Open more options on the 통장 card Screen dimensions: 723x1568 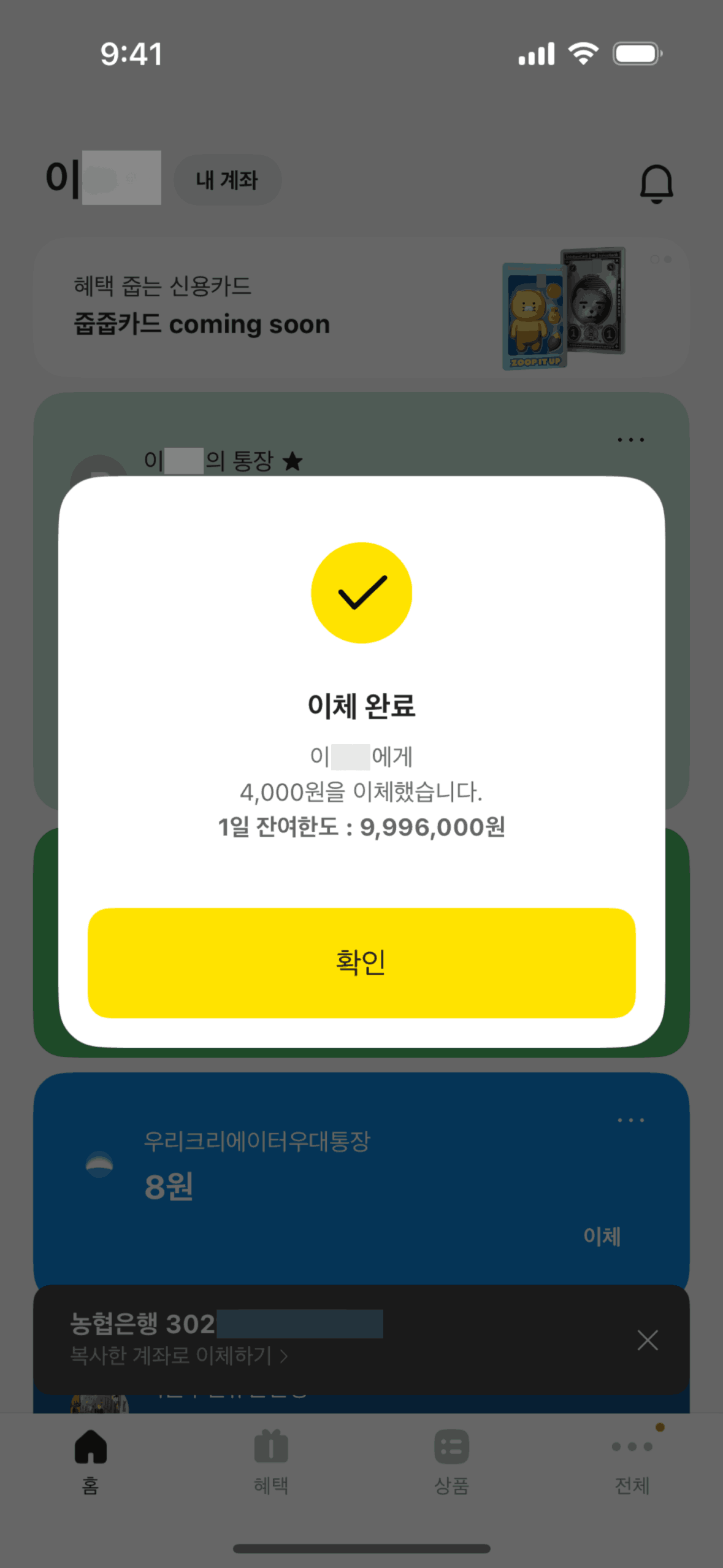pyautogui.click(x=630, y=440)
